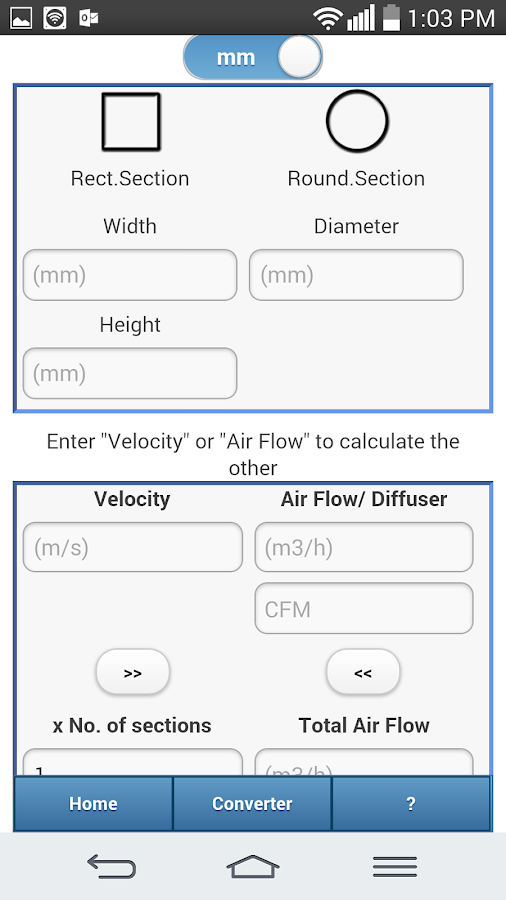506x900 pixels.
Task: Focus the Air Flow m3/h field
Action: 364,547
